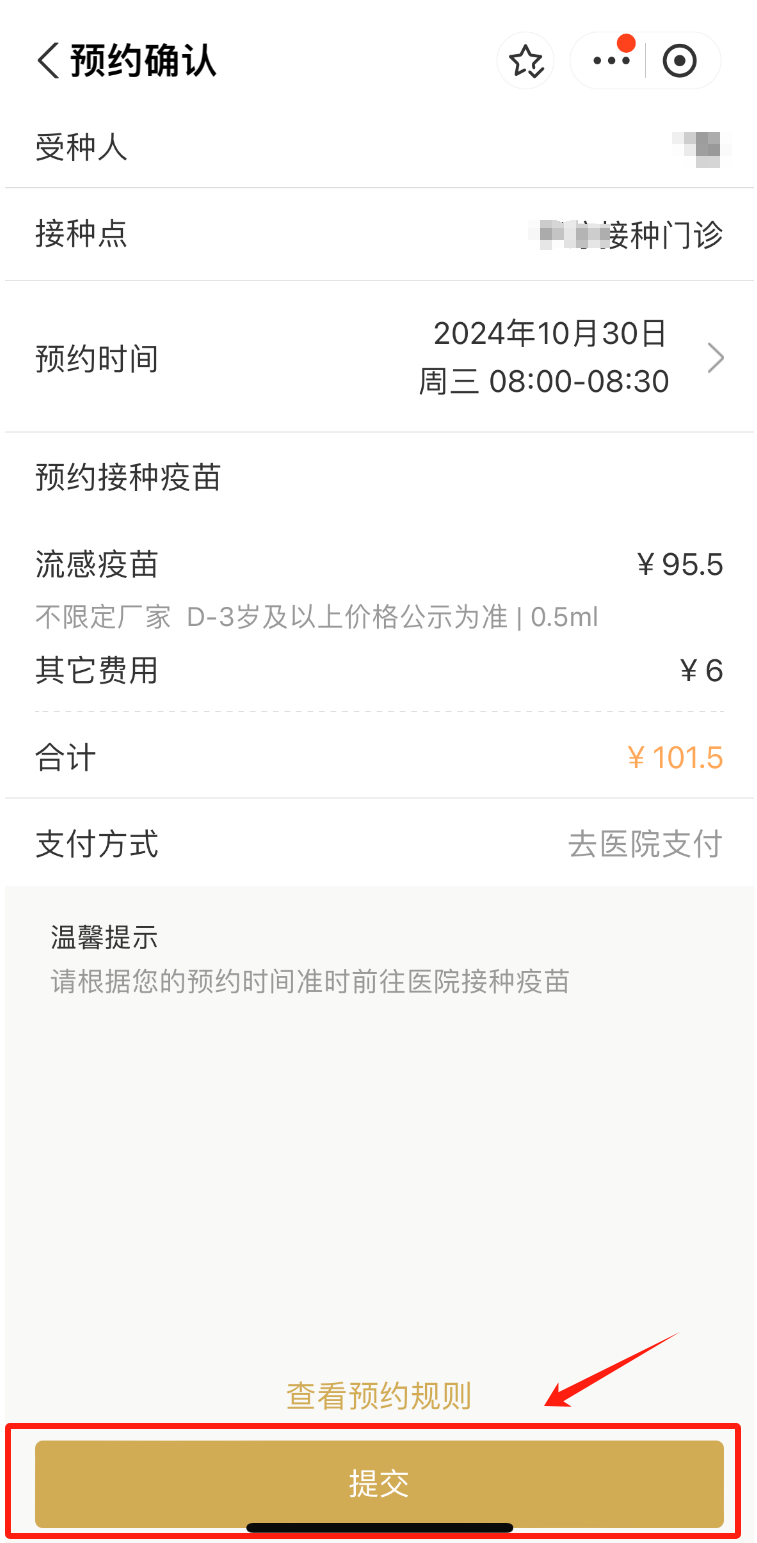The width and height of the screenshot is (757, 1543).
Task: Tap 提交 to confirm the appointment
Action: point(379,1484)
